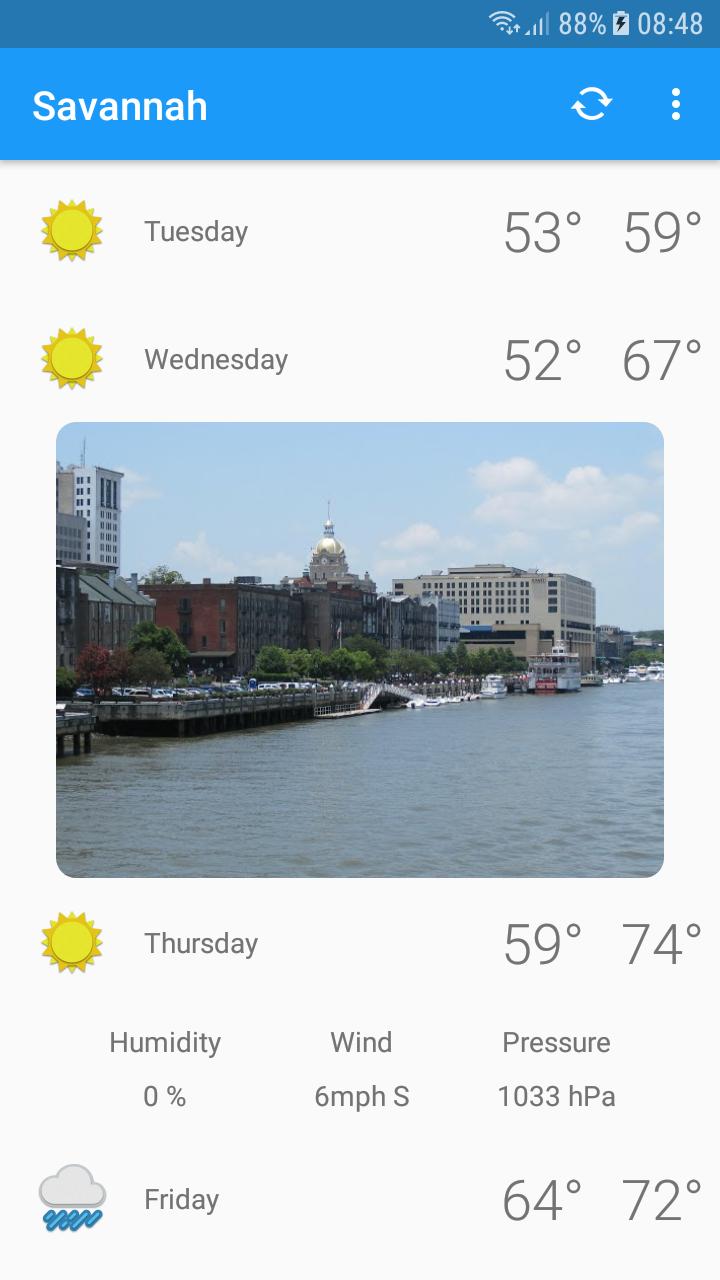Click the sunny icon beside Thursday
This screenshot has height=1280, width=720.
[x=70, y=943]
